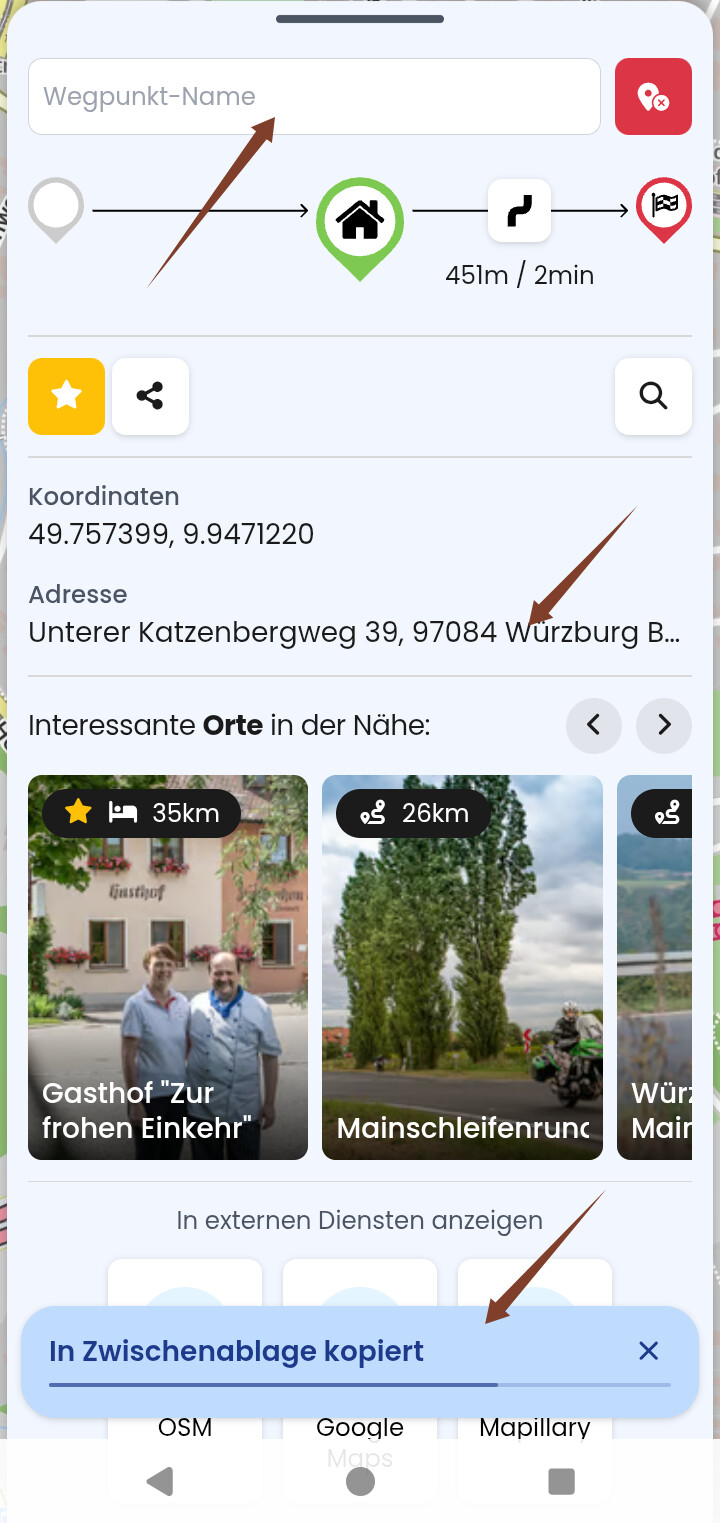Open the Mainschleifenrunde route card

(462, 968)
